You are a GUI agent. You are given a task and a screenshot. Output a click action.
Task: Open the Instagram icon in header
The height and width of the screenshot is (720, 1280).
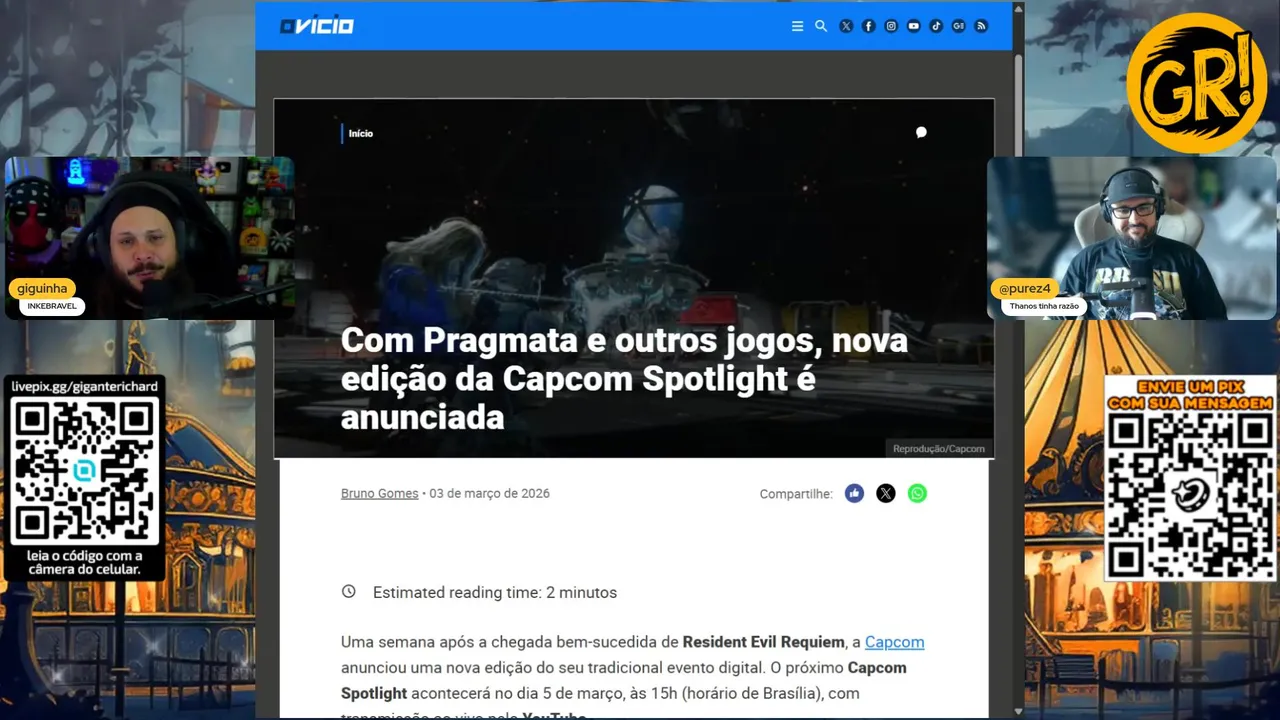point(891,26)
